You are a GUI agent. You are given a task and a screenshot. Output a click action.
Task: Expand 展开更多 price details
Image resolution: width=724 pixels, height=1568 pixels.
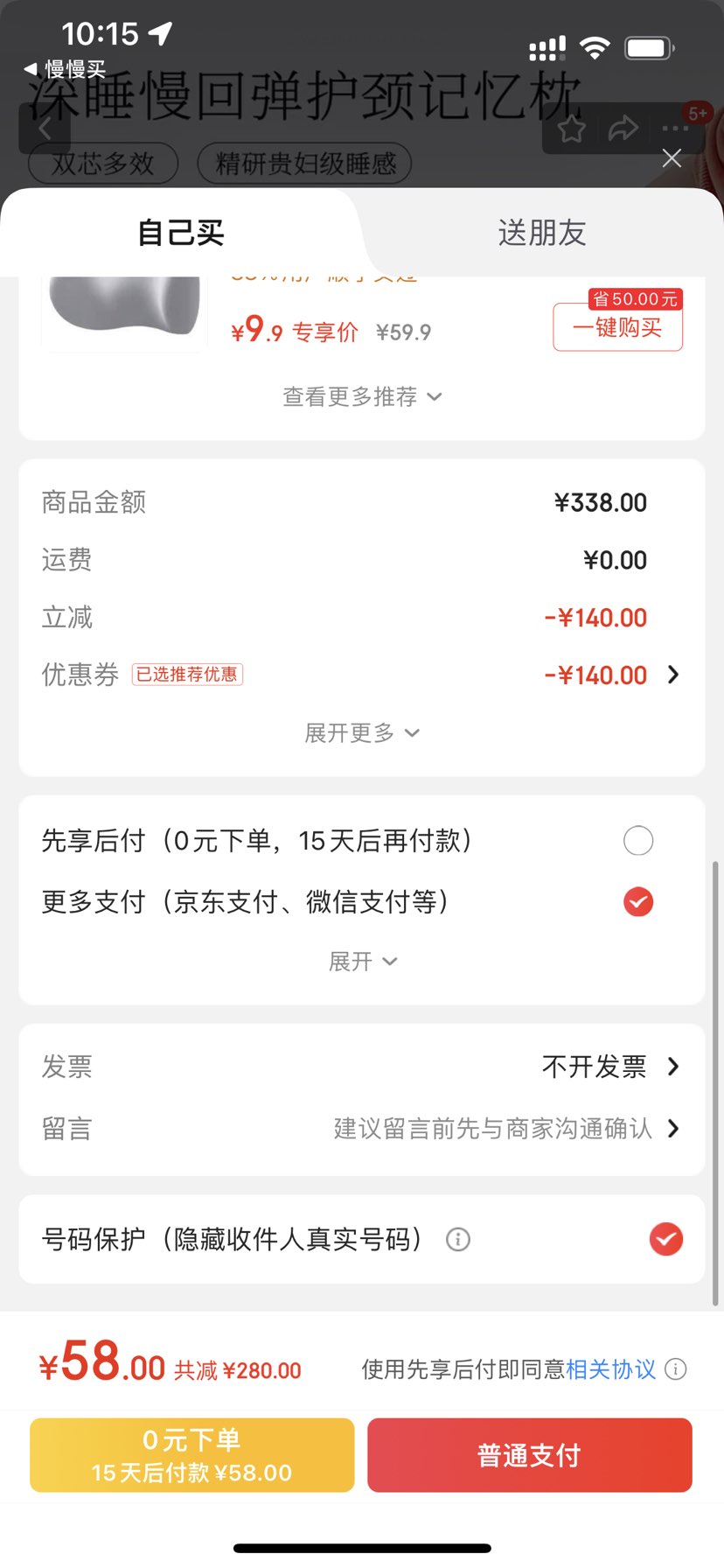pyautogui.click(x=361, y=733)
